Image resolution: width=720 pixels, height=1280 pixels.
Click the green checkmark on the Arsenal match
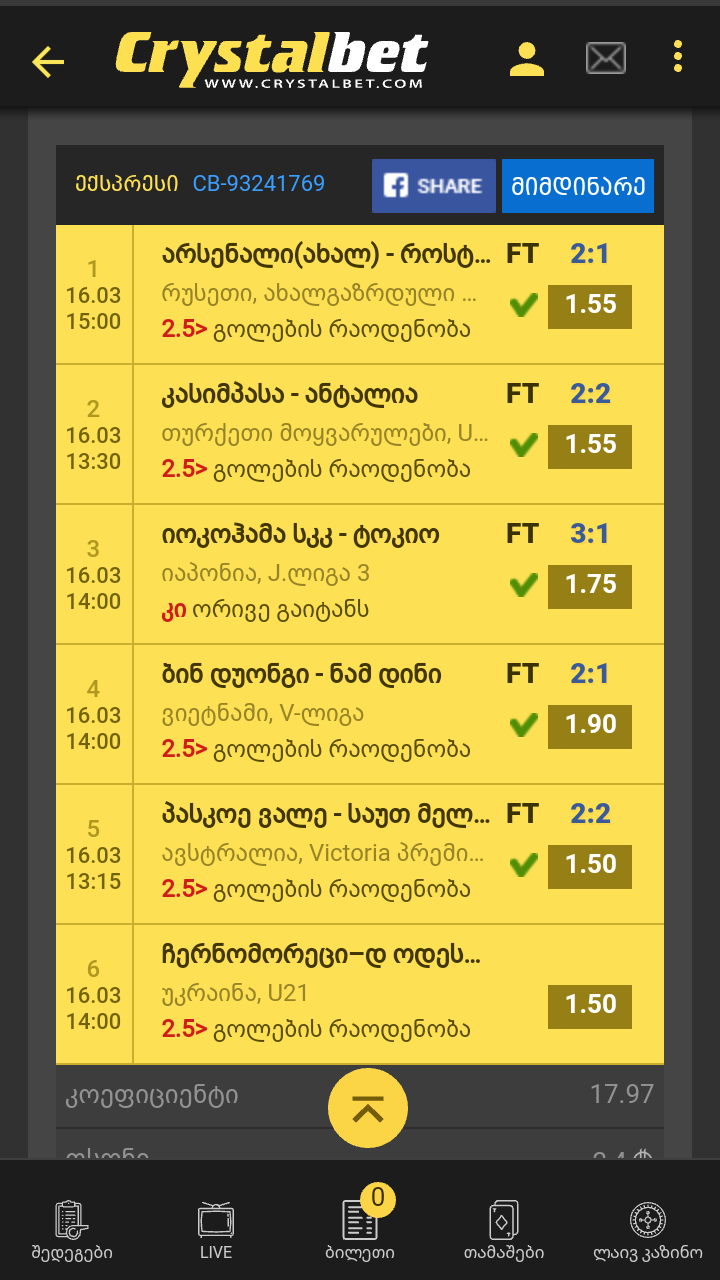coord(522,305)
